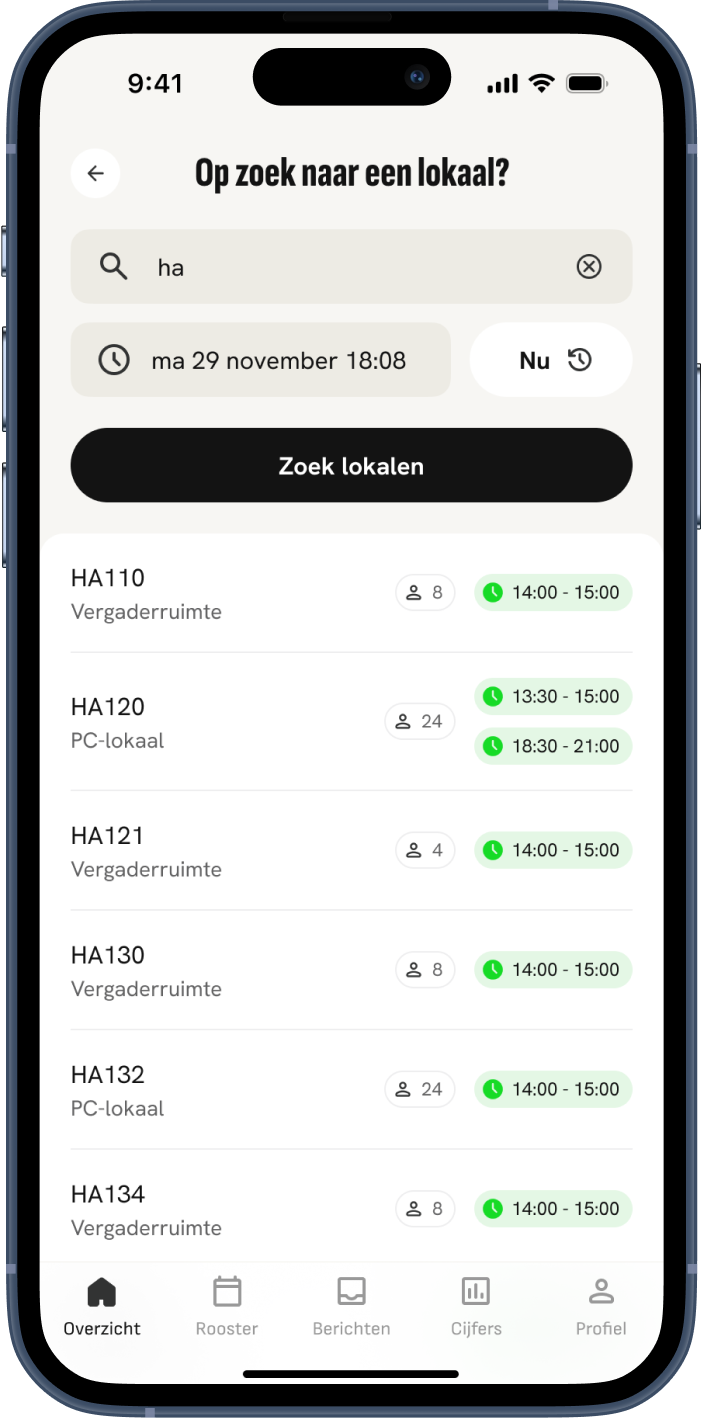Tap the search field containing 'ha'
The width and height of the screenshot is (701, 1418).
[350, 267]
